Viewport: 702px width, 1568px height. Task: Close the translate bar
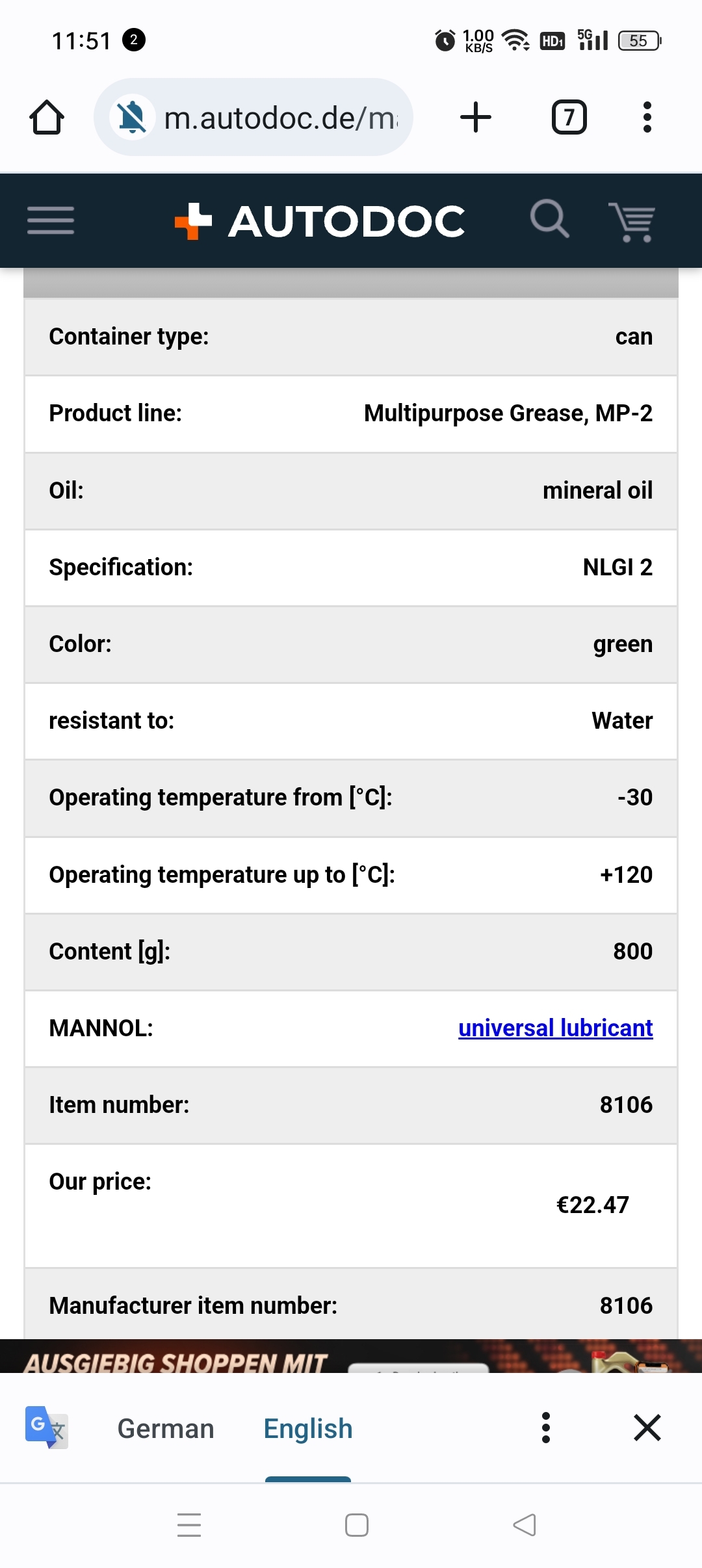coord(647,1428)
